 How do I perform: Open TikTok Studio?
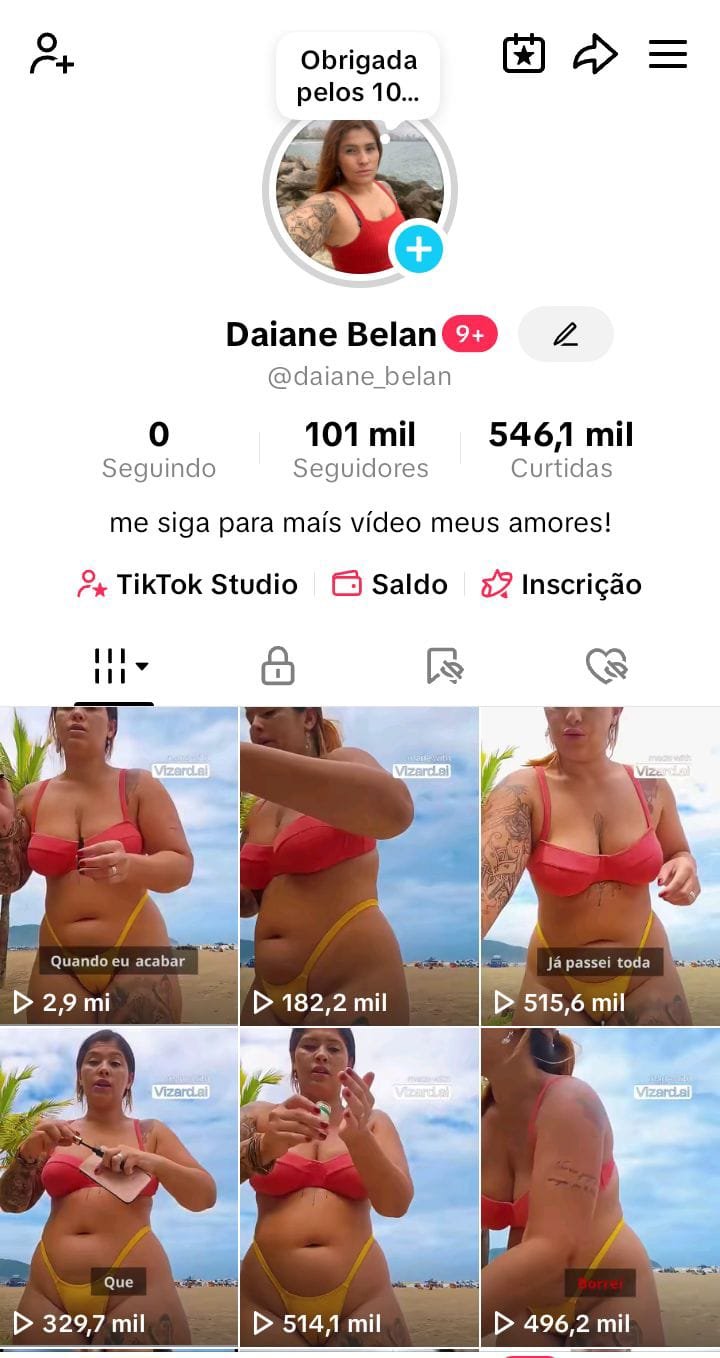click(x=188, y=584)
